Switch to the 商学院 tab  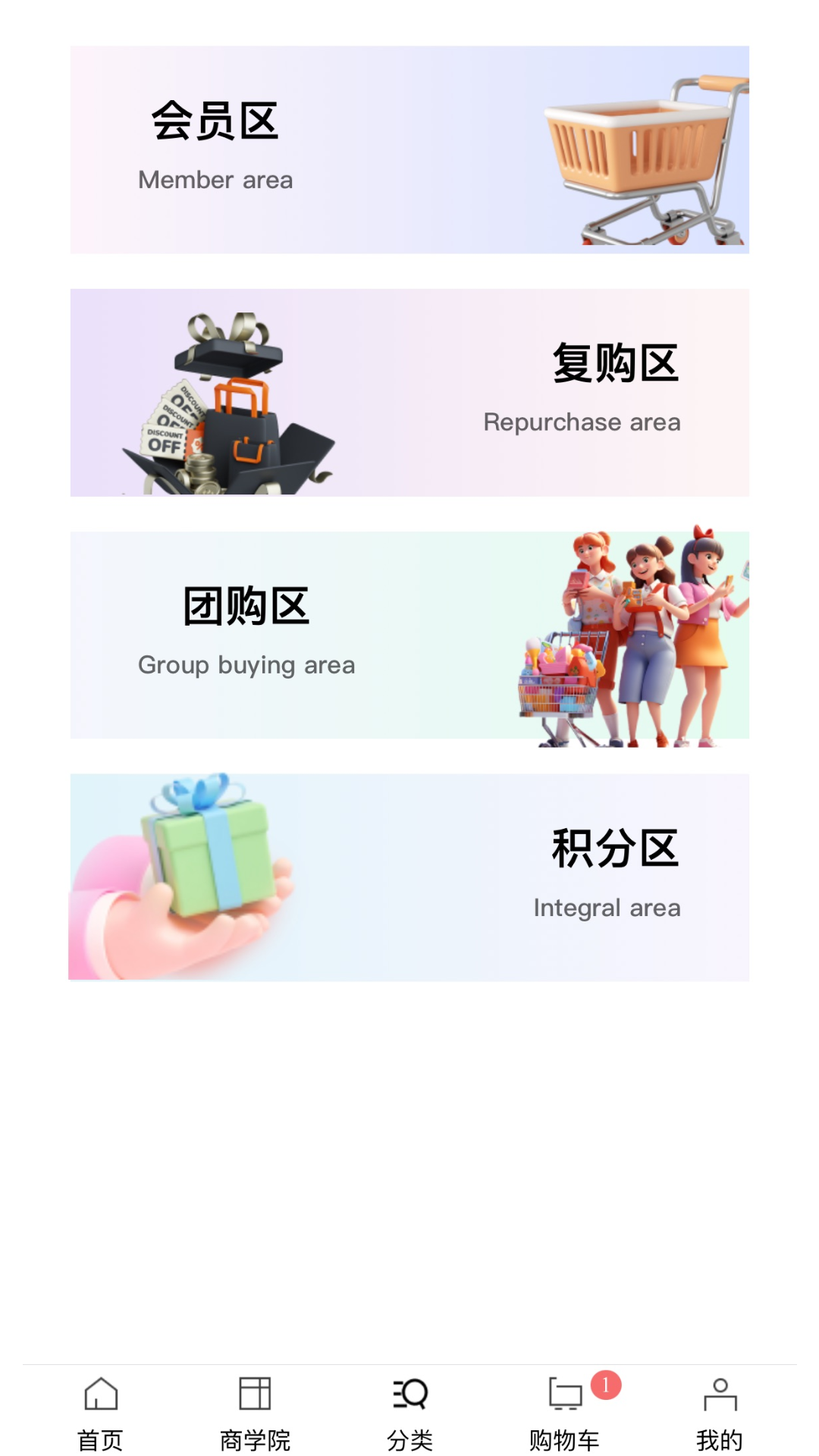pos(255,1413)
